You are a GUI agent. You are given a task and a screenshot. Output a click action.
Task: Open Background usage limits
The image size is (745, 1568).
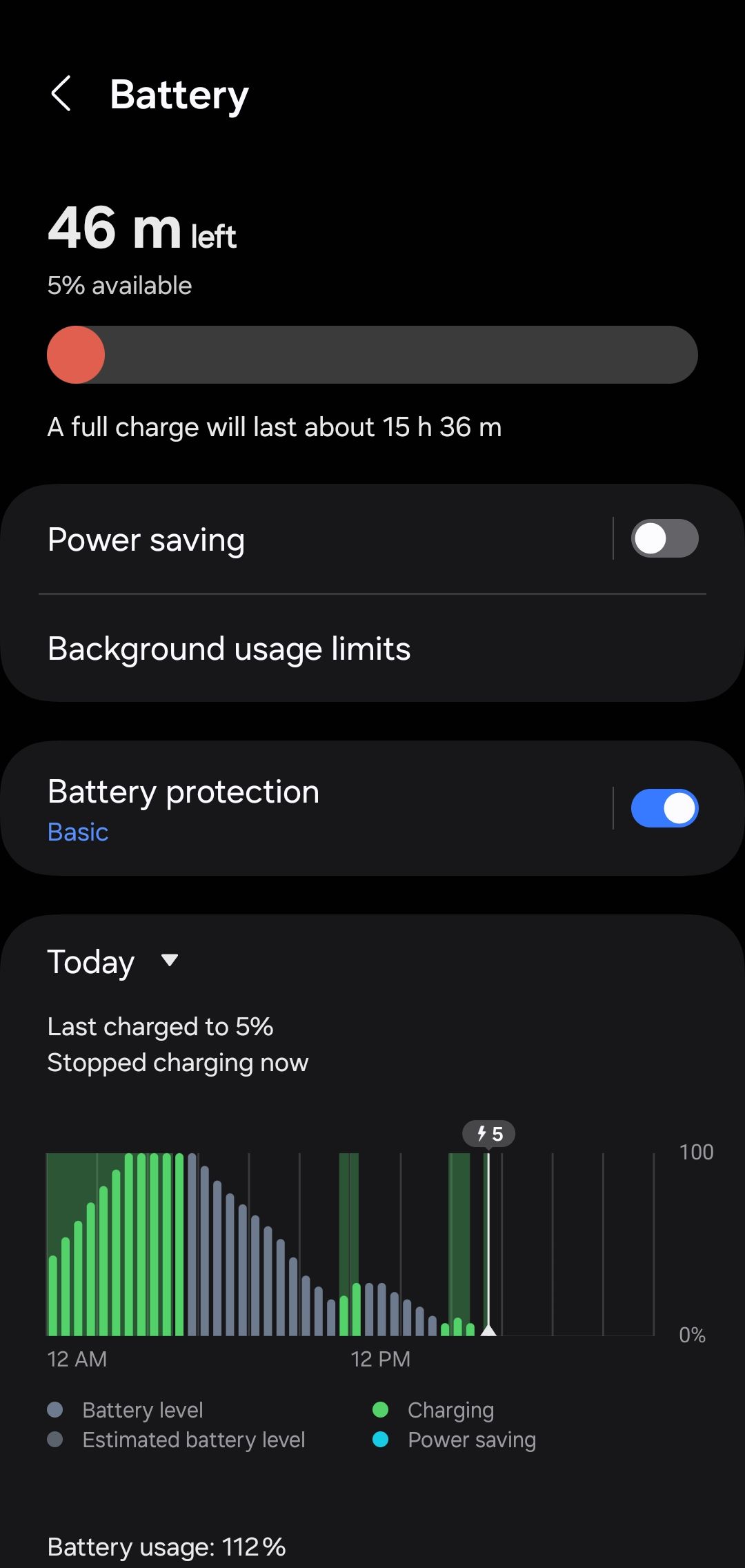click(276, 649)
